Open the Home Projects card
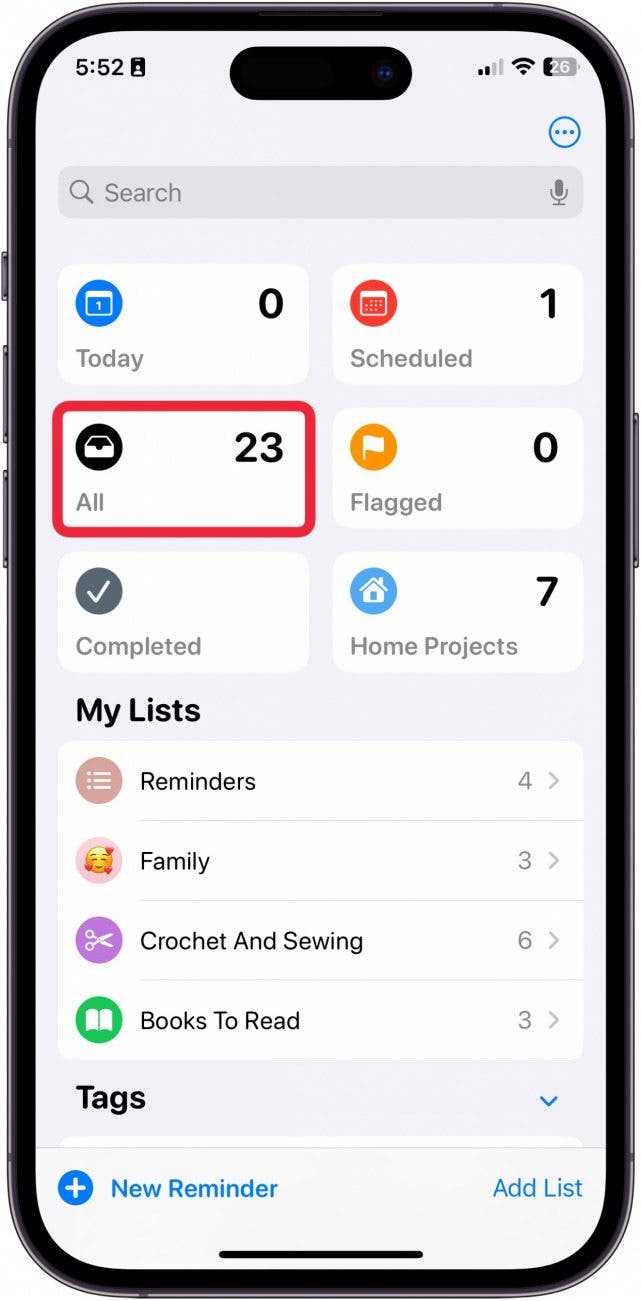The width and height of the screenshot is (642, 1301). (457, 612)
